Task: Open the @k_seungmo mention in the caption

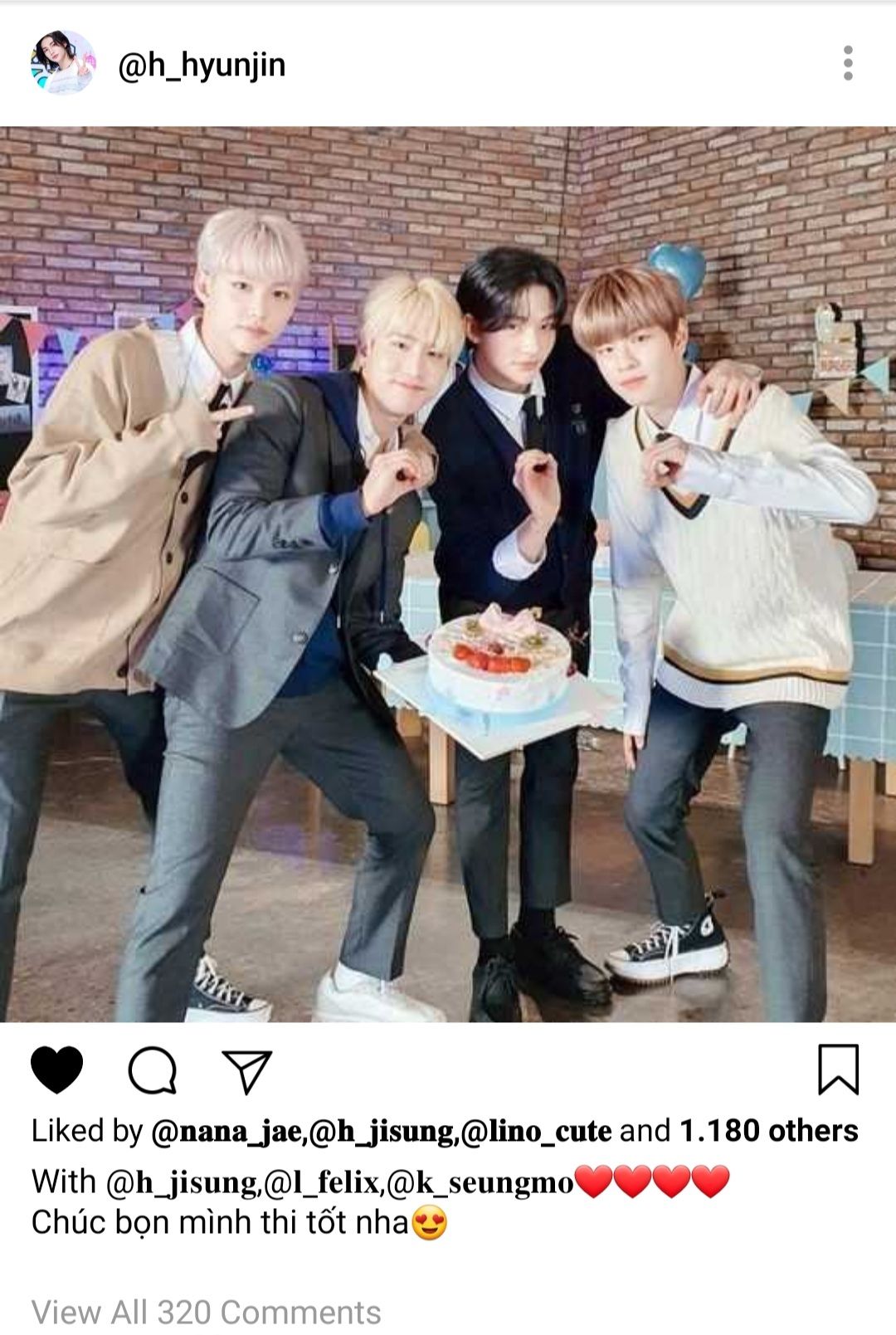Action: coord(480,1182)
